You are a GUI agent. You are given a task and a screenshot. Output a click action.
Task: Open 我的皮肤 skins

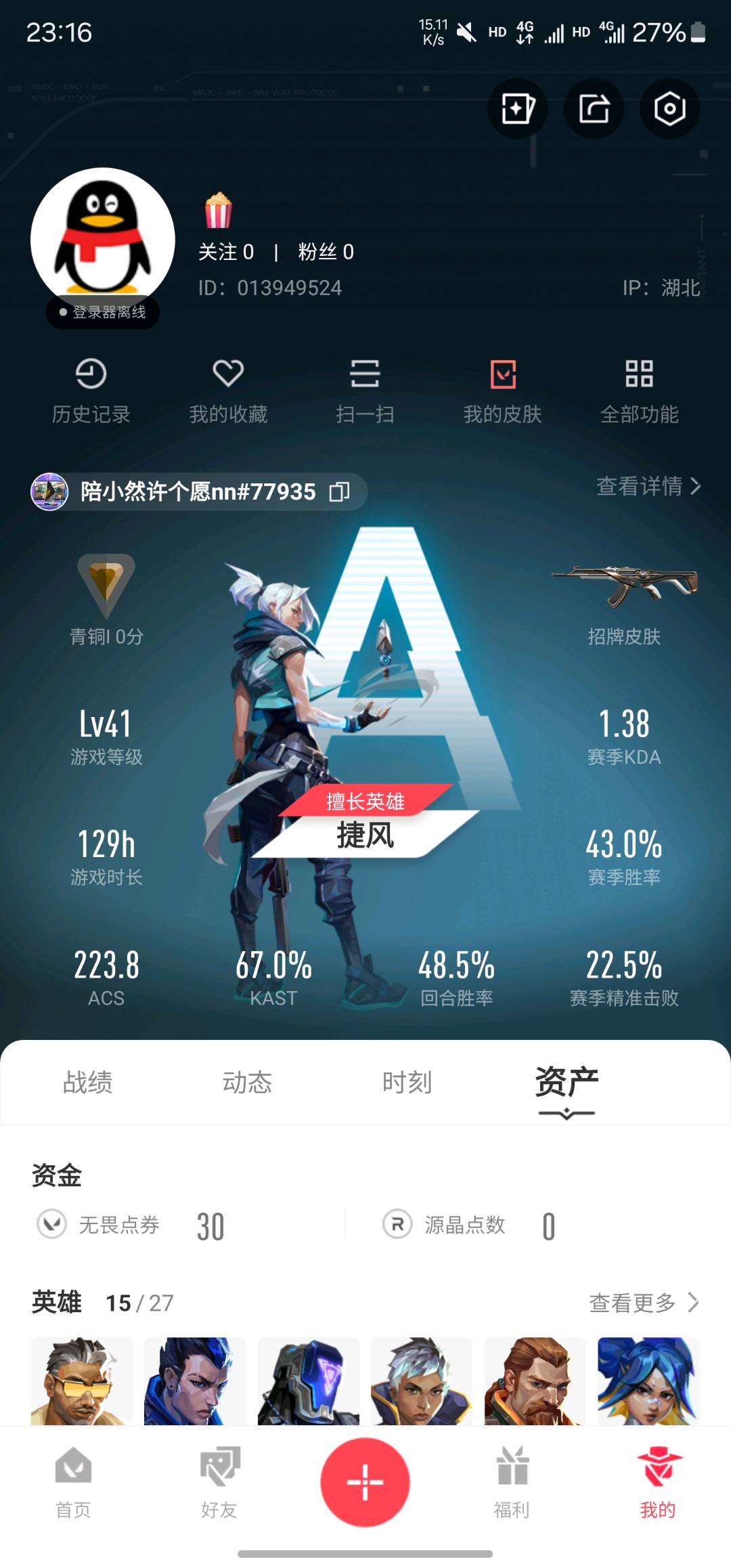click(x=502, y=391)
